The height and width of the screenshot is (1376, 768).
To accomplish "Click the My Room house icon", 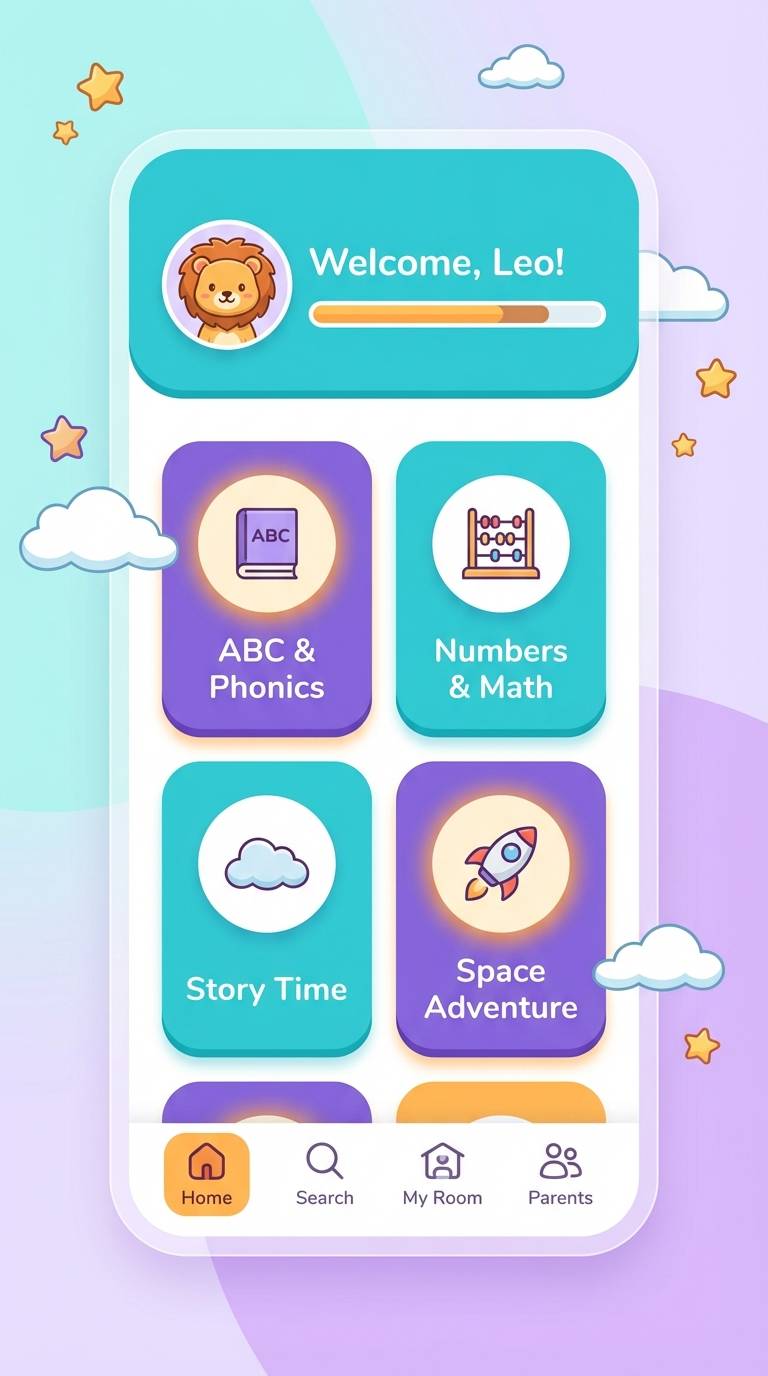I will (x=441, y=1161).
